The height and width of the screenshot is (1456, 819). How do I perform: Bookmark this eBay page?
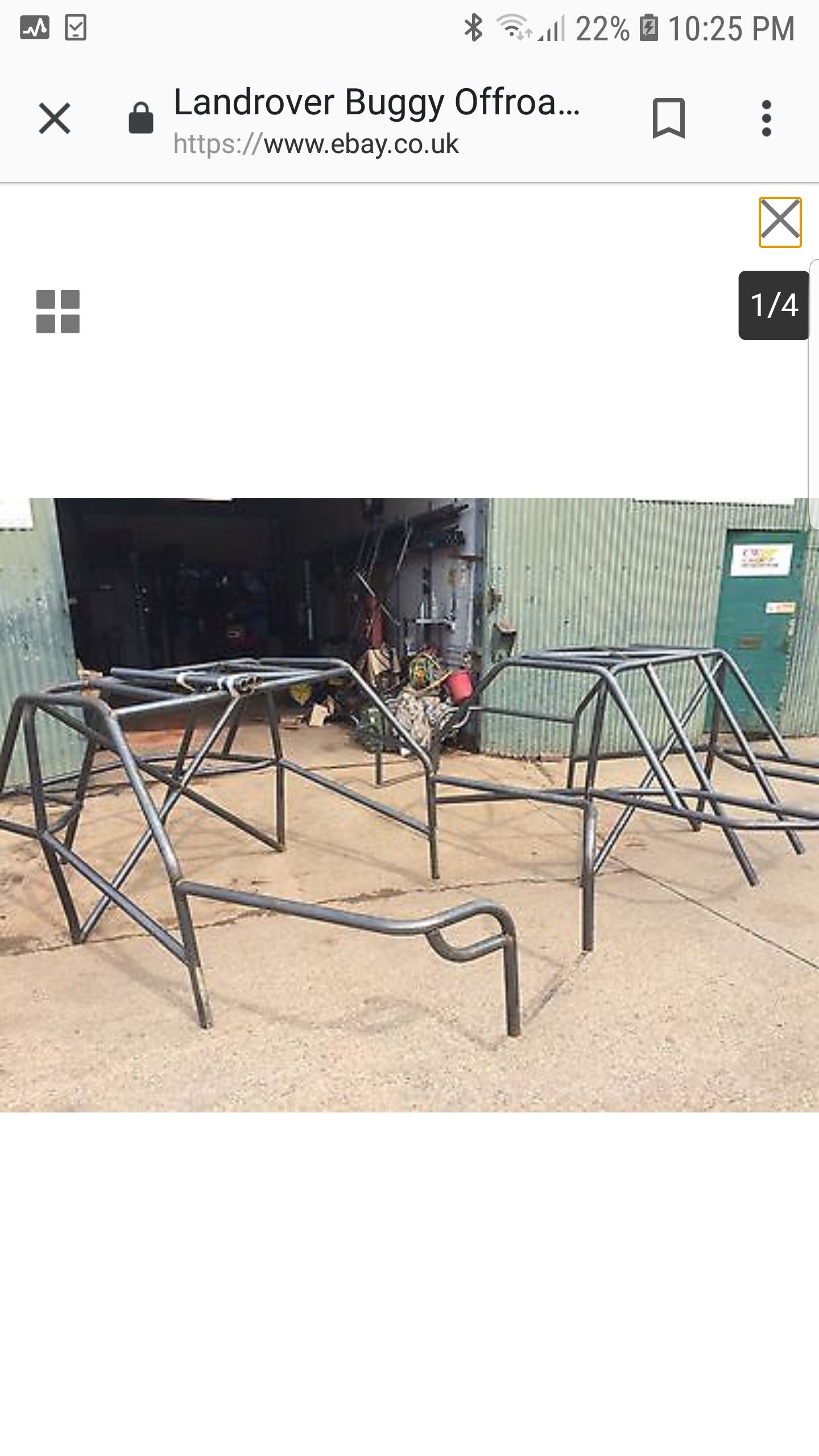click(x=668, y=118)
